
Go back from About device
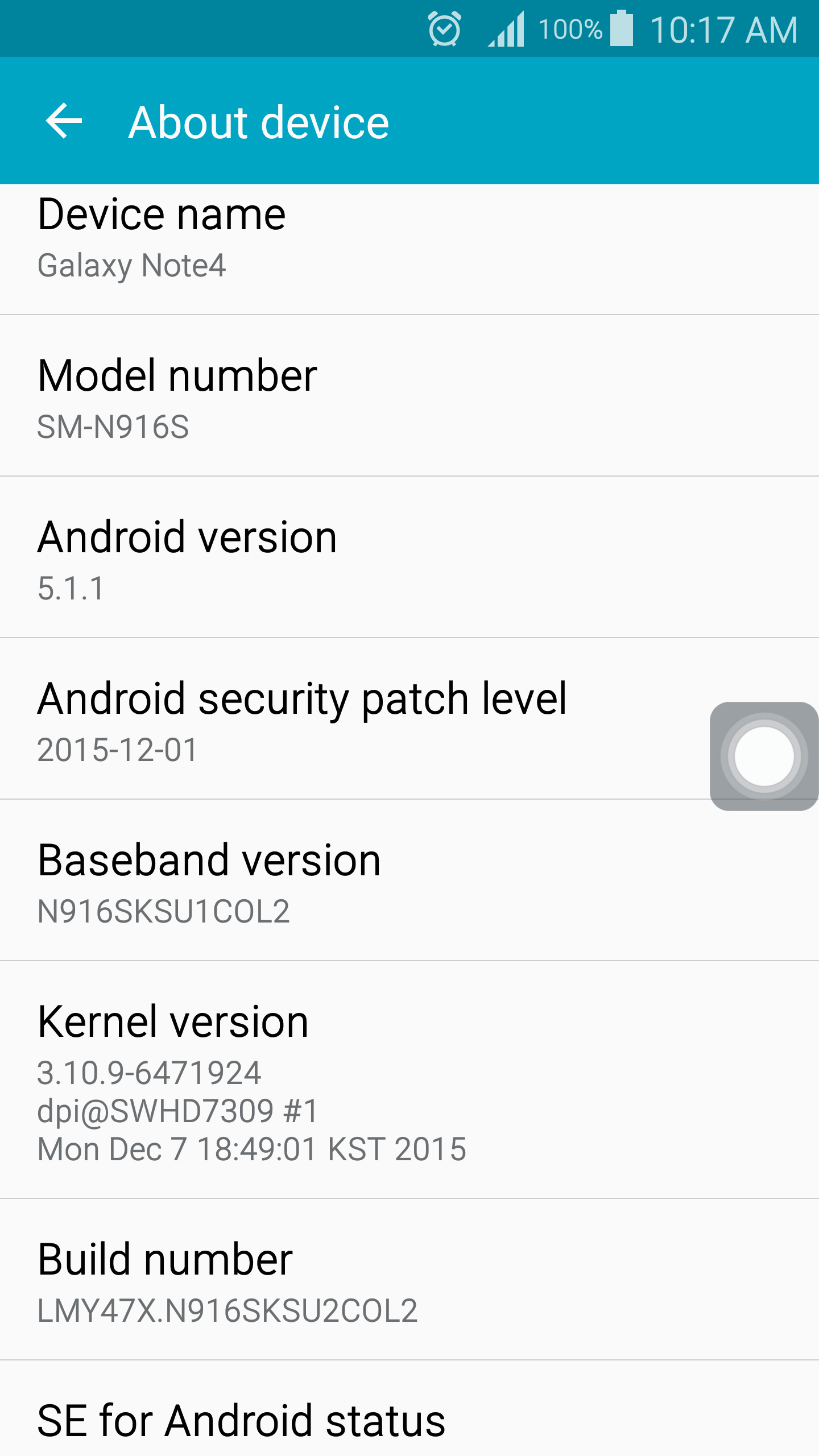pos(64,121)
